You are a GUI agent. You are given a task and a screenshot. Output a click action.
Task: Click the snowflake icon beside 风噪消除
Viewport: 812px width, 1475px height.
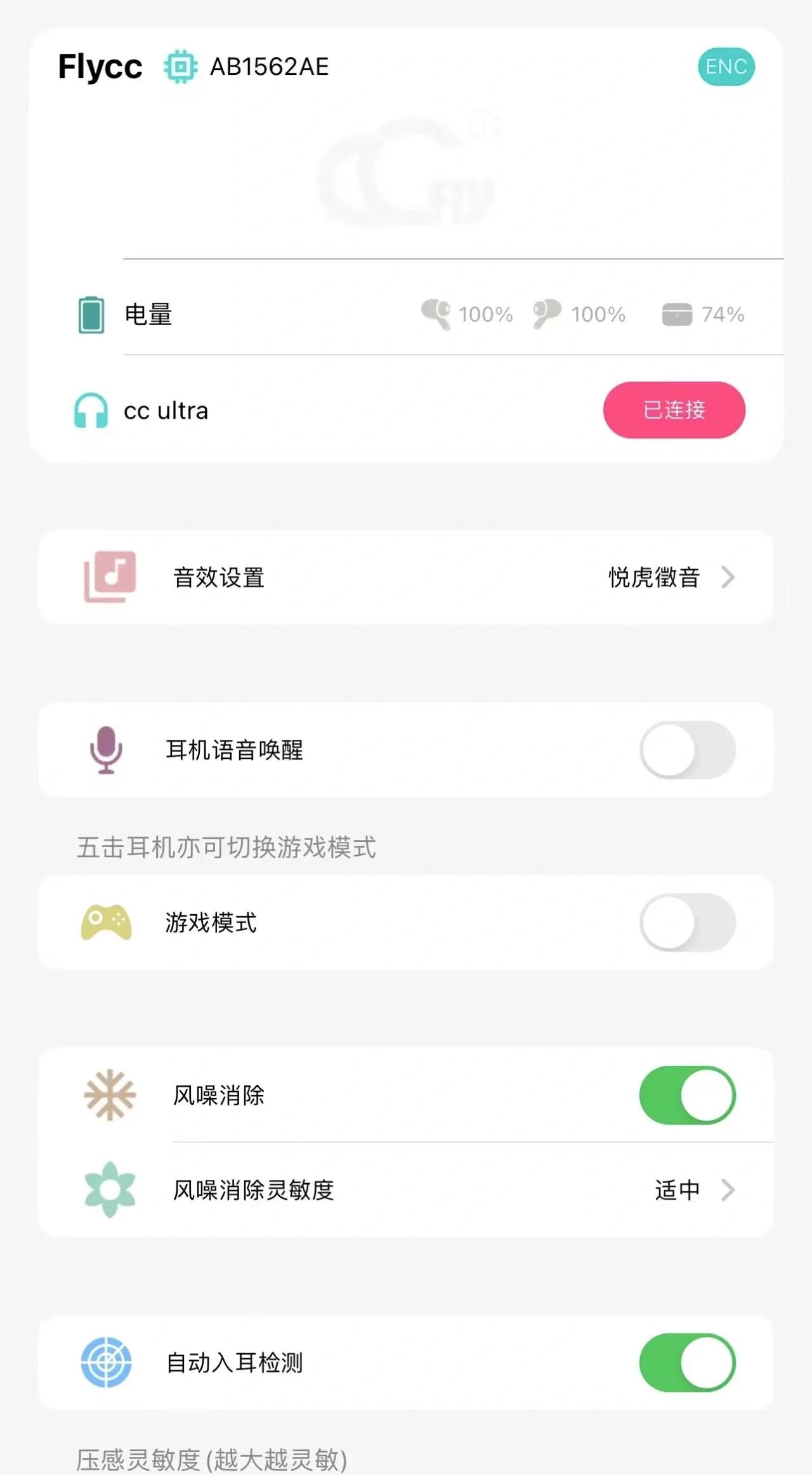(109, 1097)
